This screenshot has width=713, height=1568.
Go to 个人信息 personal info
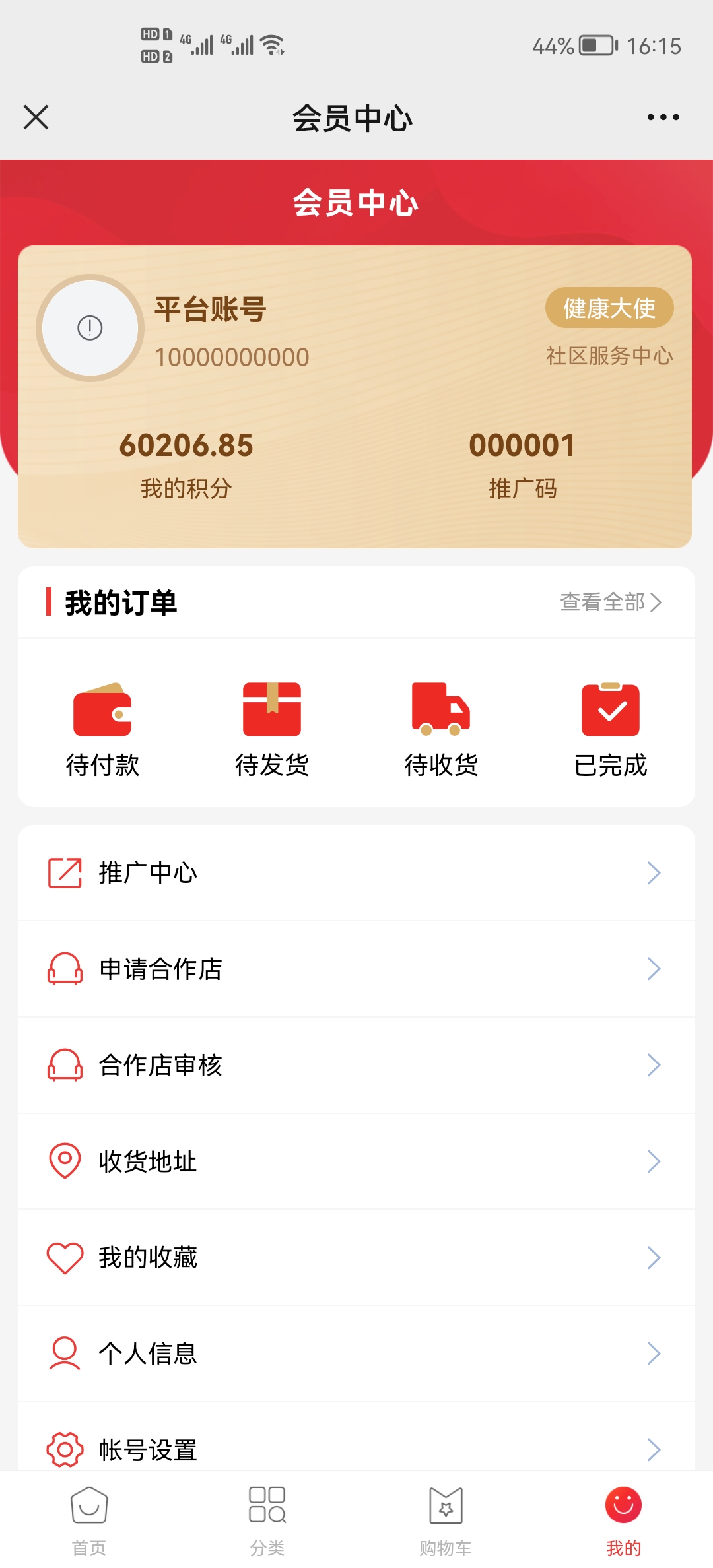[356, 1354]
